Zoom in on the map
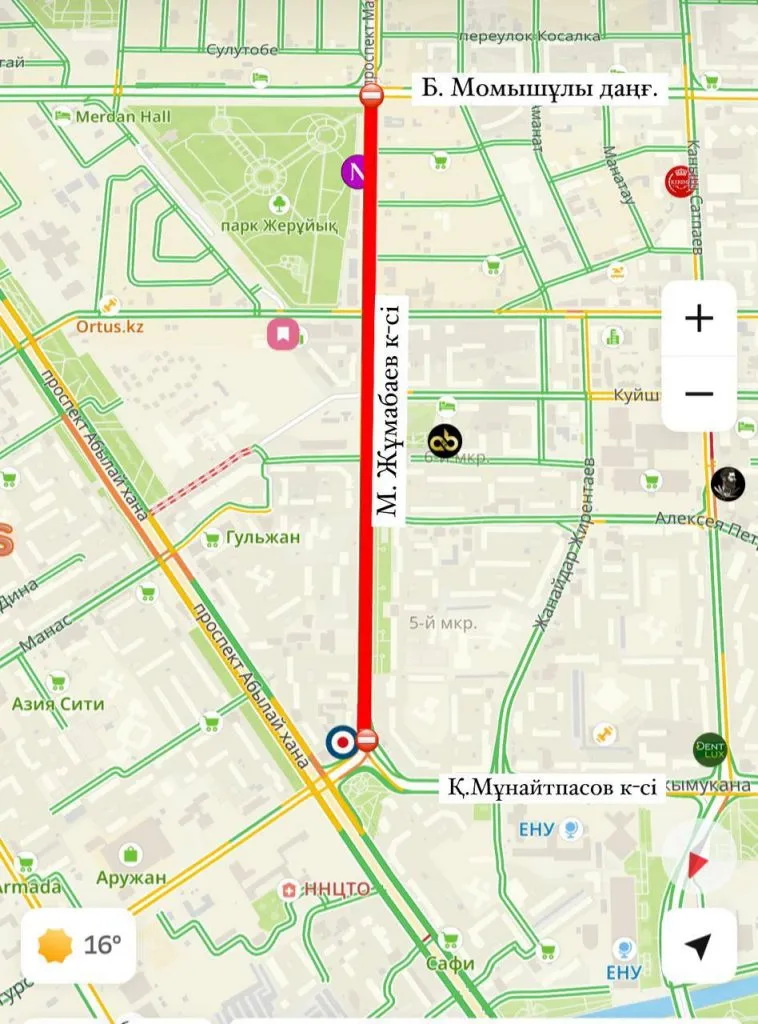Viewport: 758px width, 1024px height. point(698,319)
